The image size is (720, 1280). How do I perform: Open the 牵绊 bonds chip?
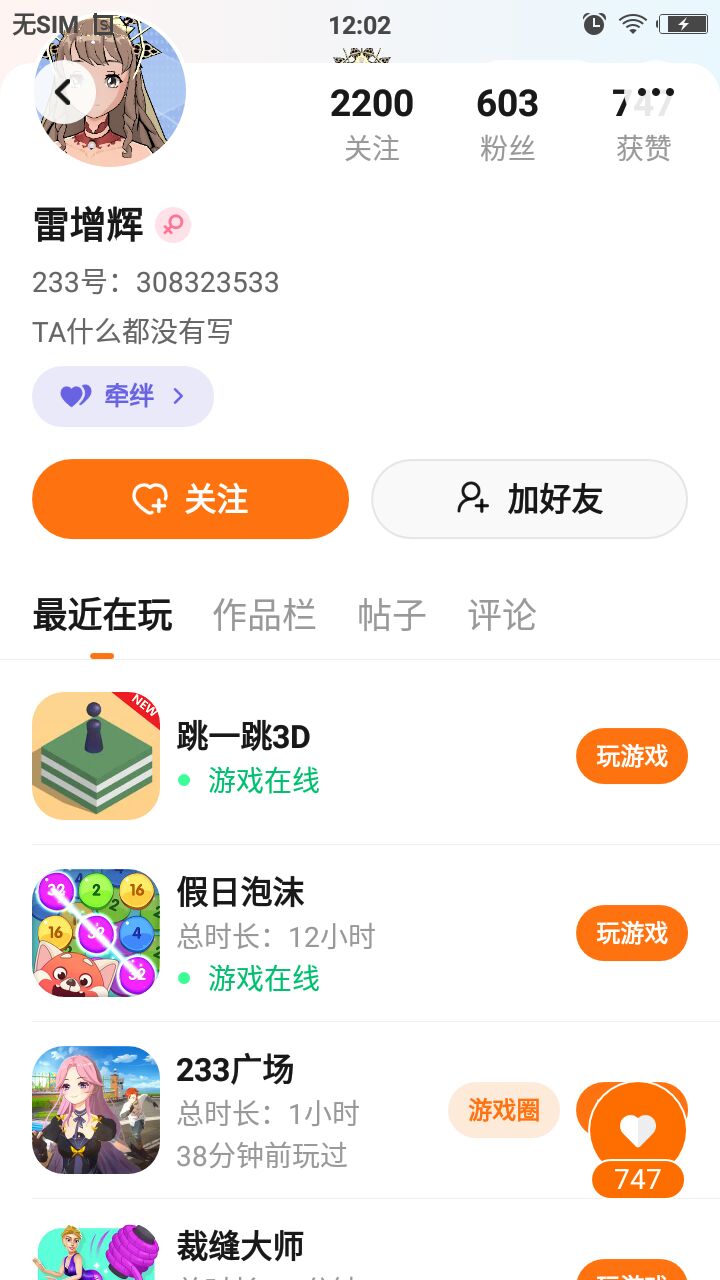(x=123, y=396)
